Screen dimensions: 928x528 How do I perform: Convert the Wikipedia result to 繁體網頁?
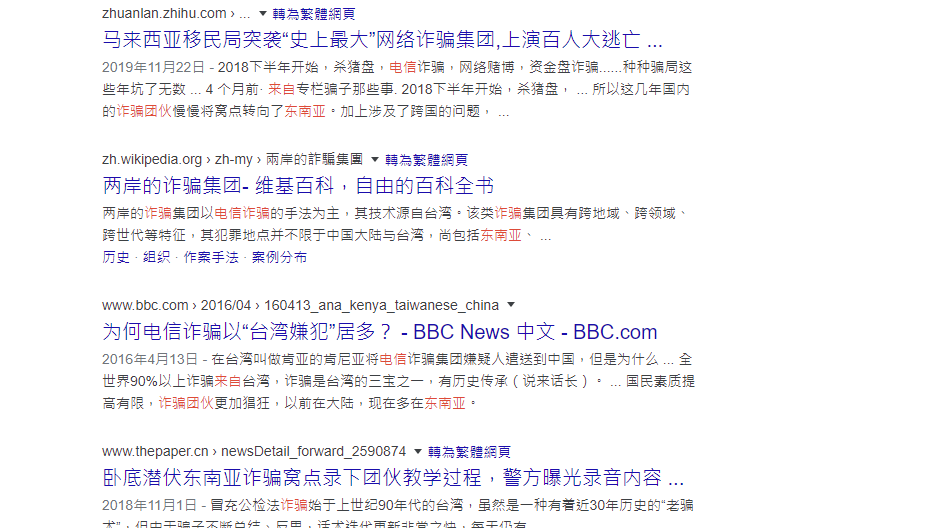426,160
